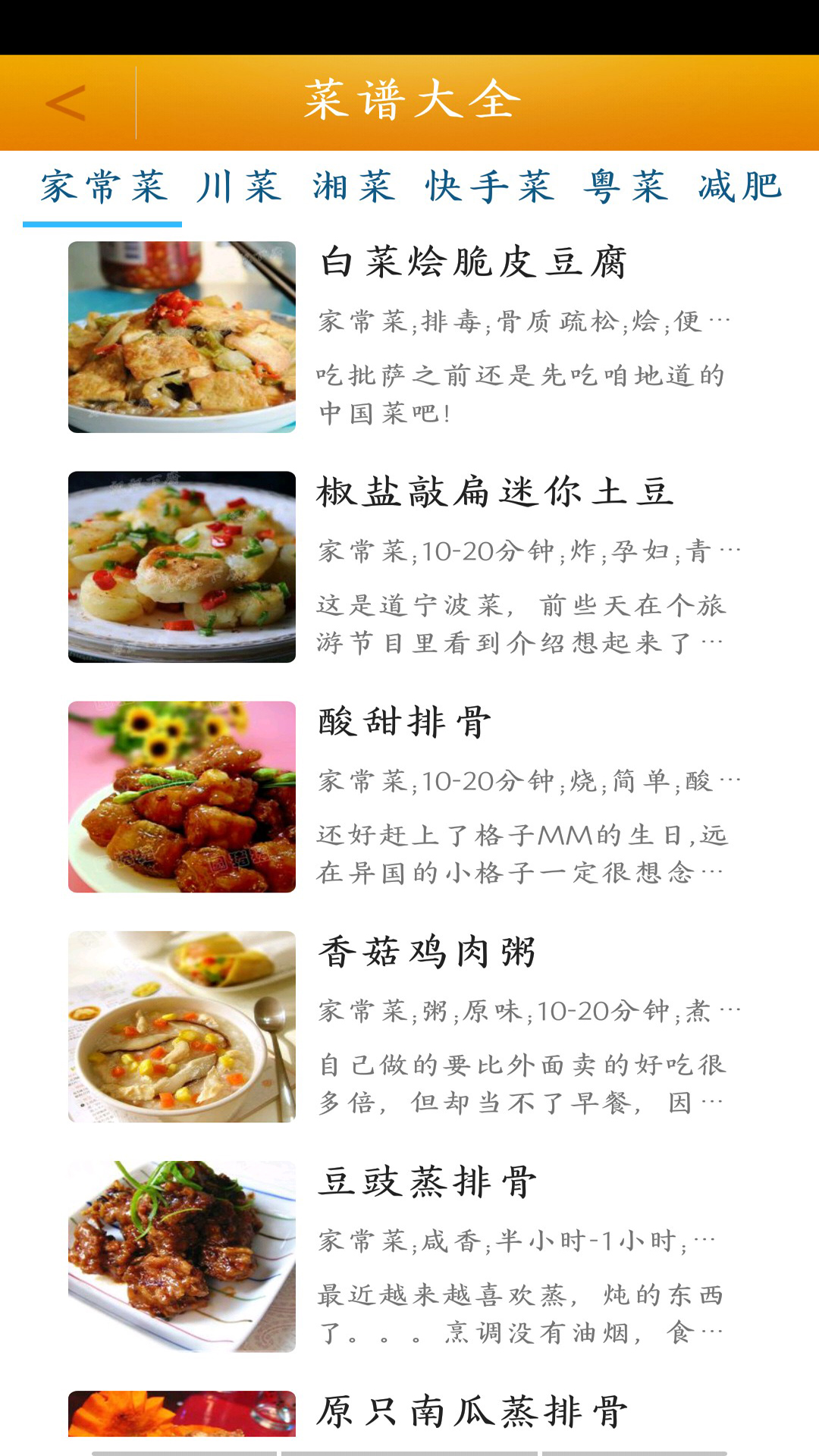Screen dimensions: 819x1456
Task: Show the 快手菜 recipes tab
Action: pos(489,187)
